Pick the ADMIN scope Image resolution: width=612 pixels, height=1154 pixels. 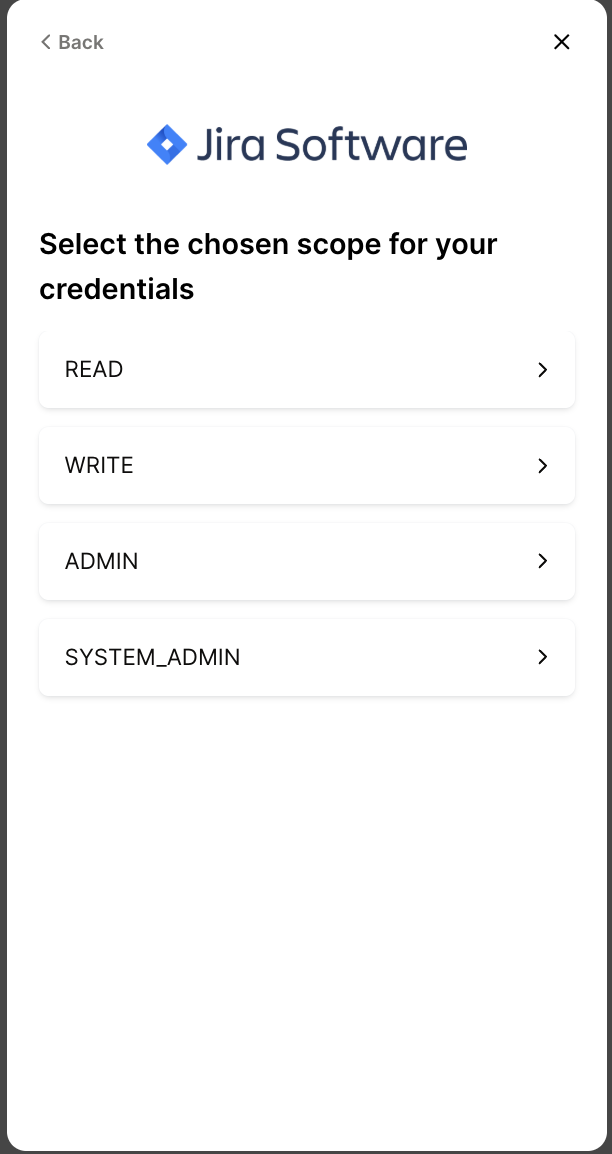click(x=306, y=562)
